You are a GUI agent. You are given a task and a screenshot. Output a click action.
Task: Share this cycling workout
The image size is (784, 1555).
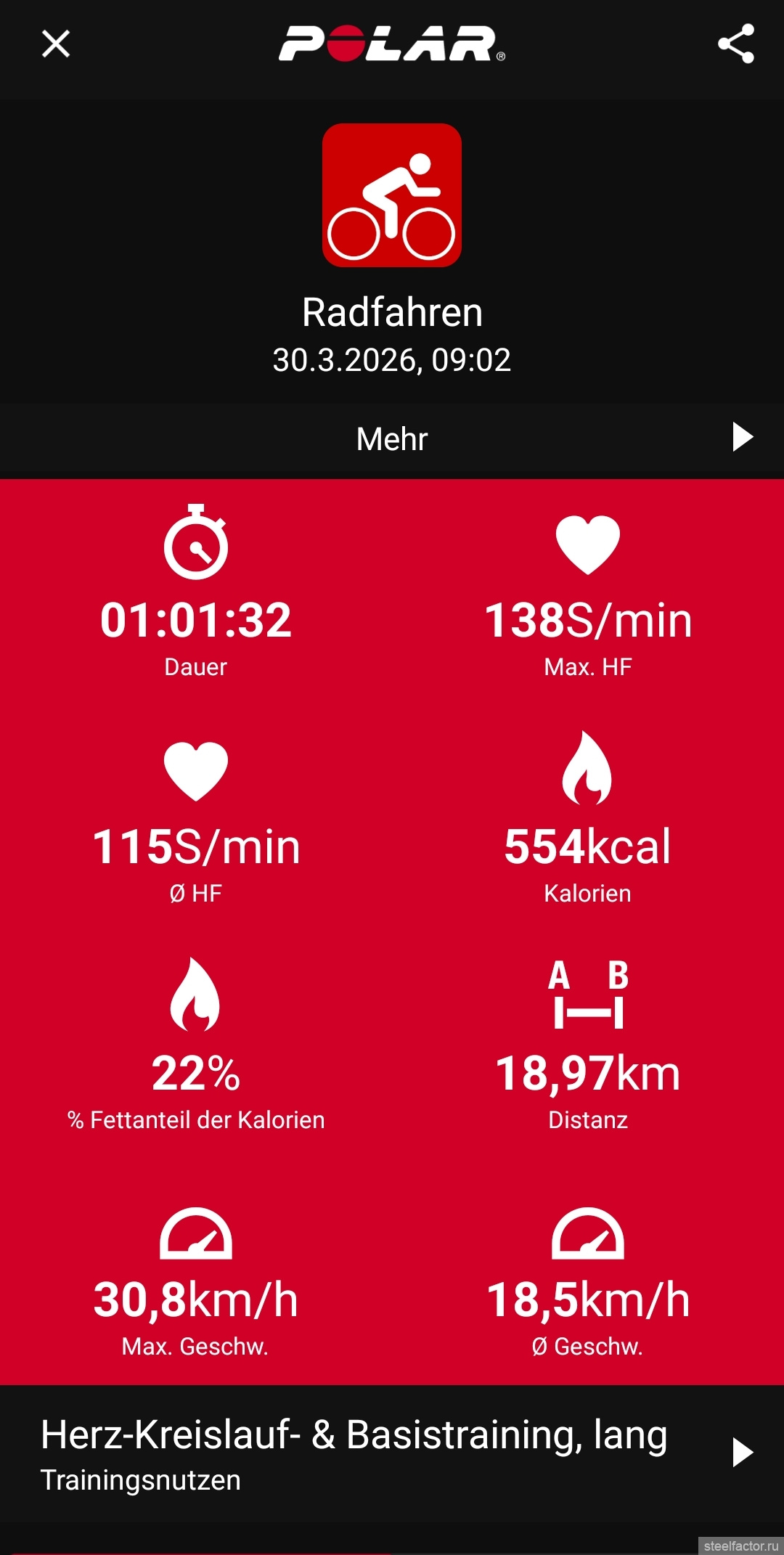[x=735, y=44]
